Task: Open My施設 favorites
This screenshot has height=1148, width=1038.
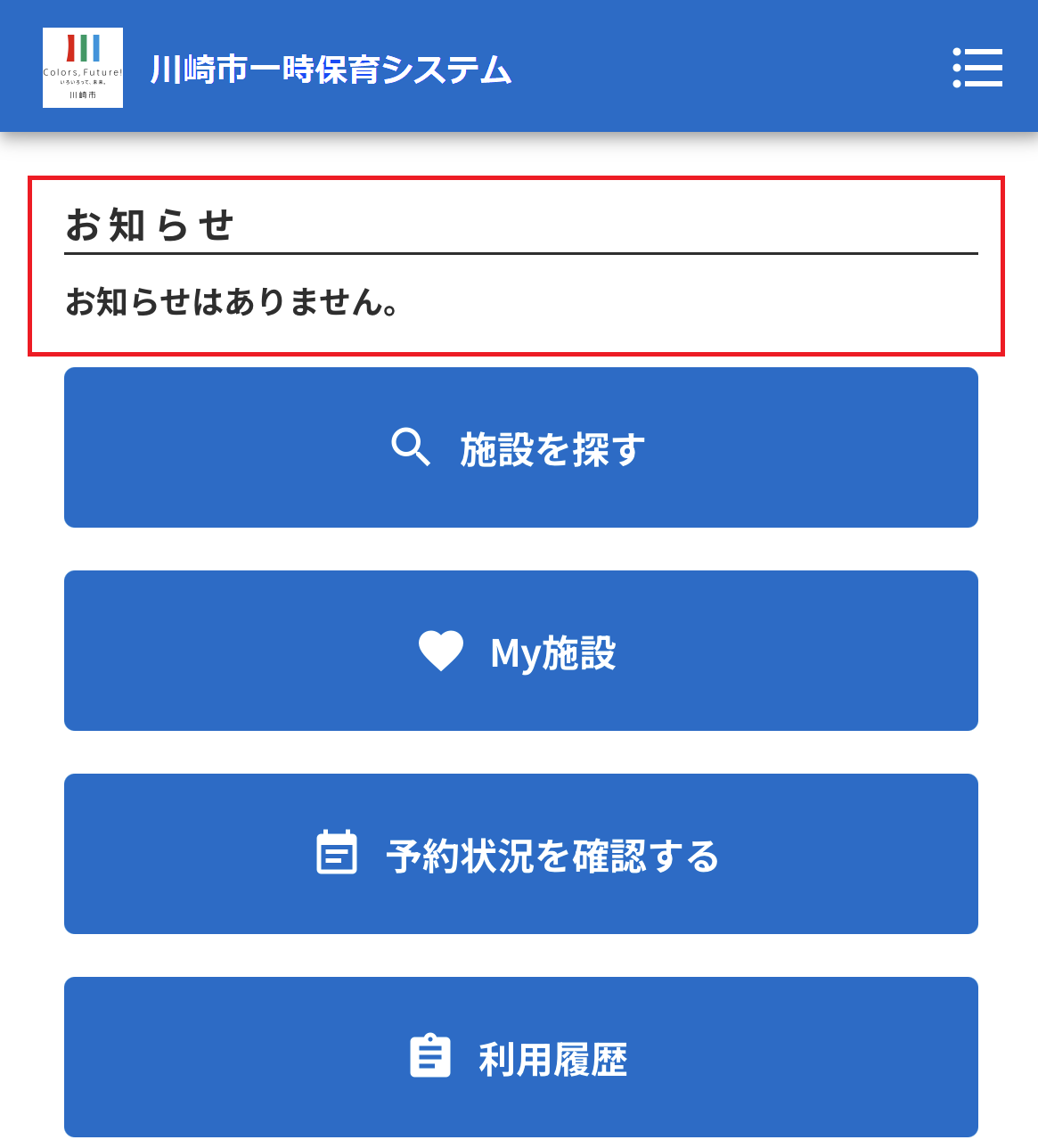Action: pos(520,651)
